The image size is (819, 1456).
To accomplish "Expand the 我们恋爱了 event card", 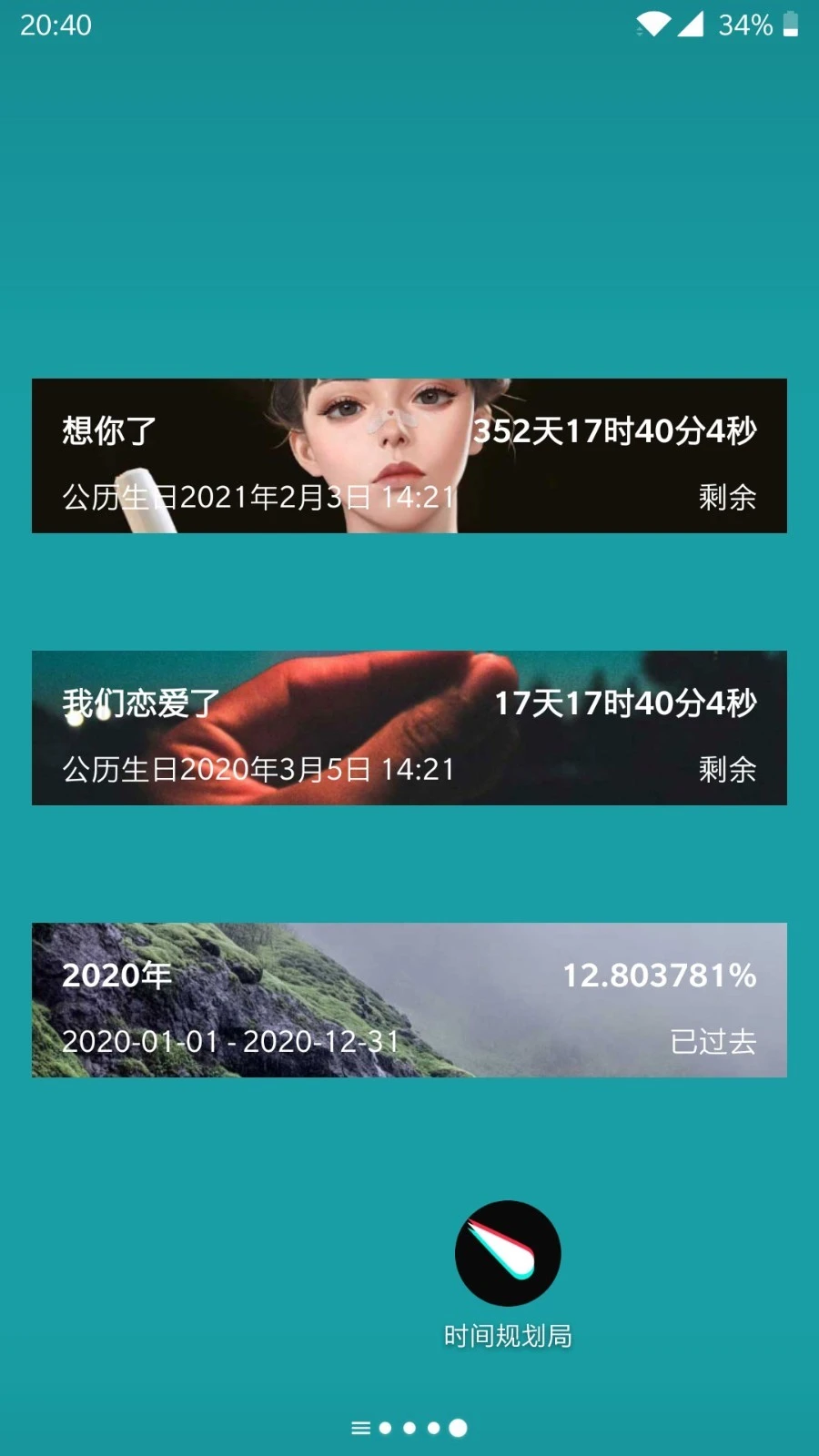I will [x=409, y=726].
